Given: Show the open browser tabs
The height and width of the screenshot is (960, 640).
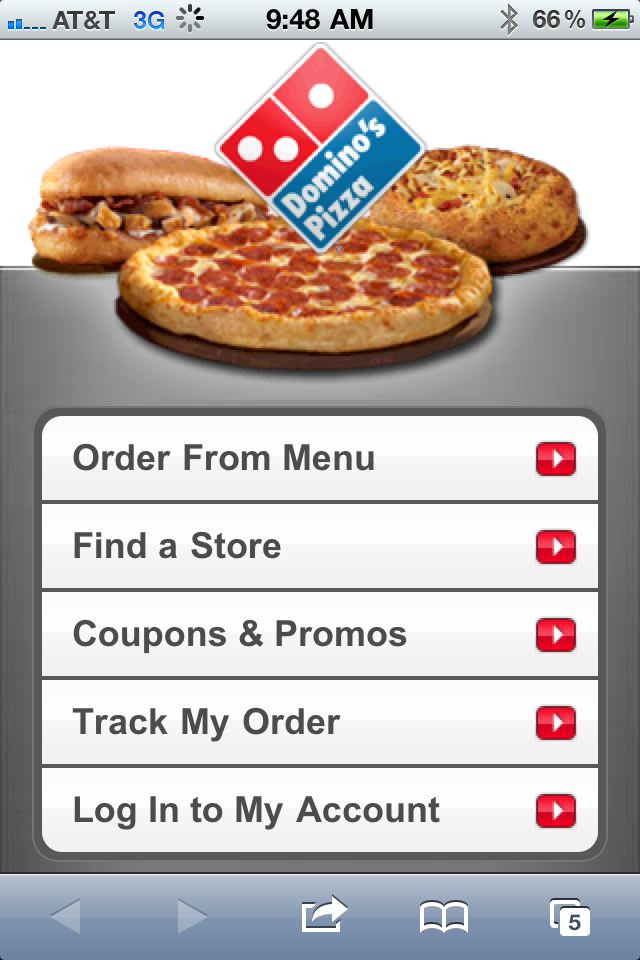Looking at the screenshot, I should point(569,916).
